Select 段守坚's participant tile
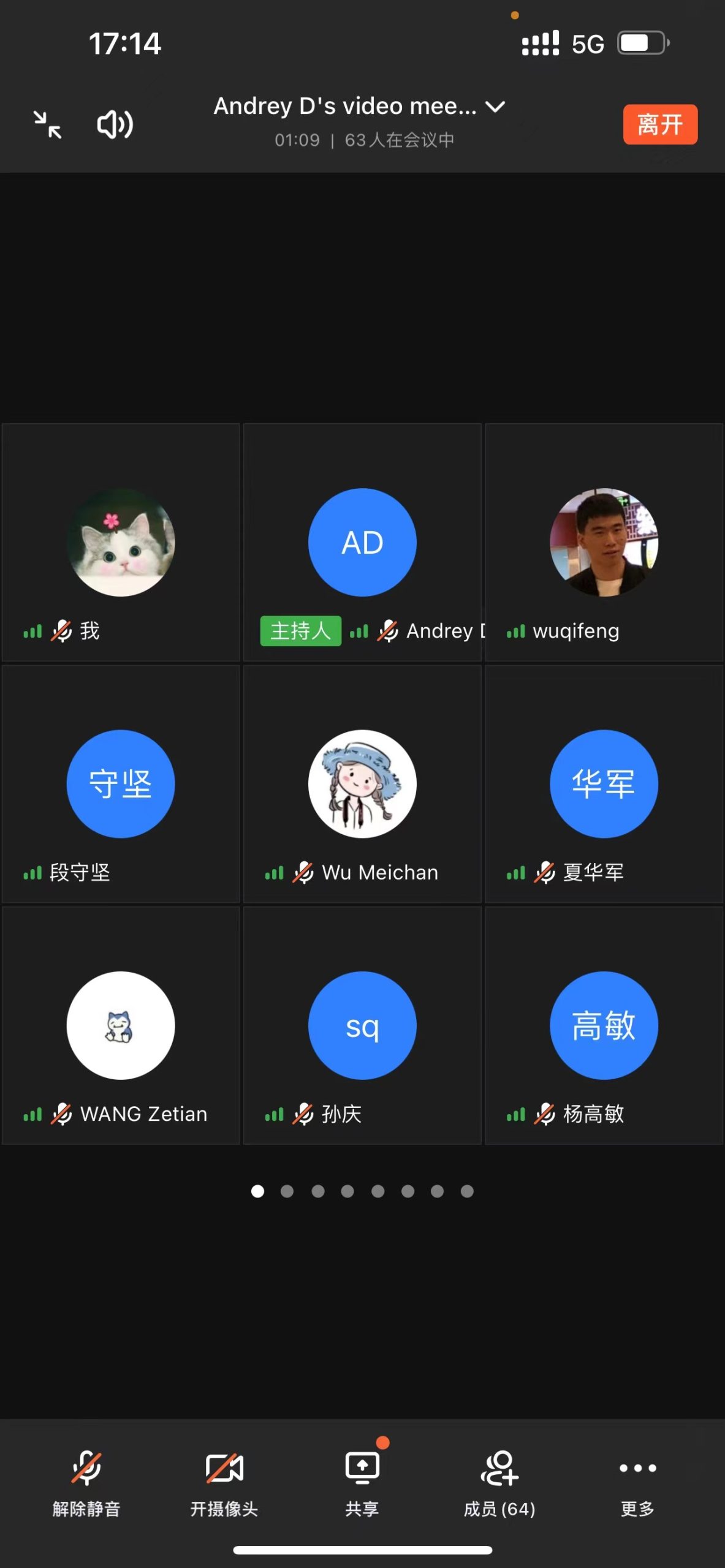The image size is (725, 1568). (121, 783)
